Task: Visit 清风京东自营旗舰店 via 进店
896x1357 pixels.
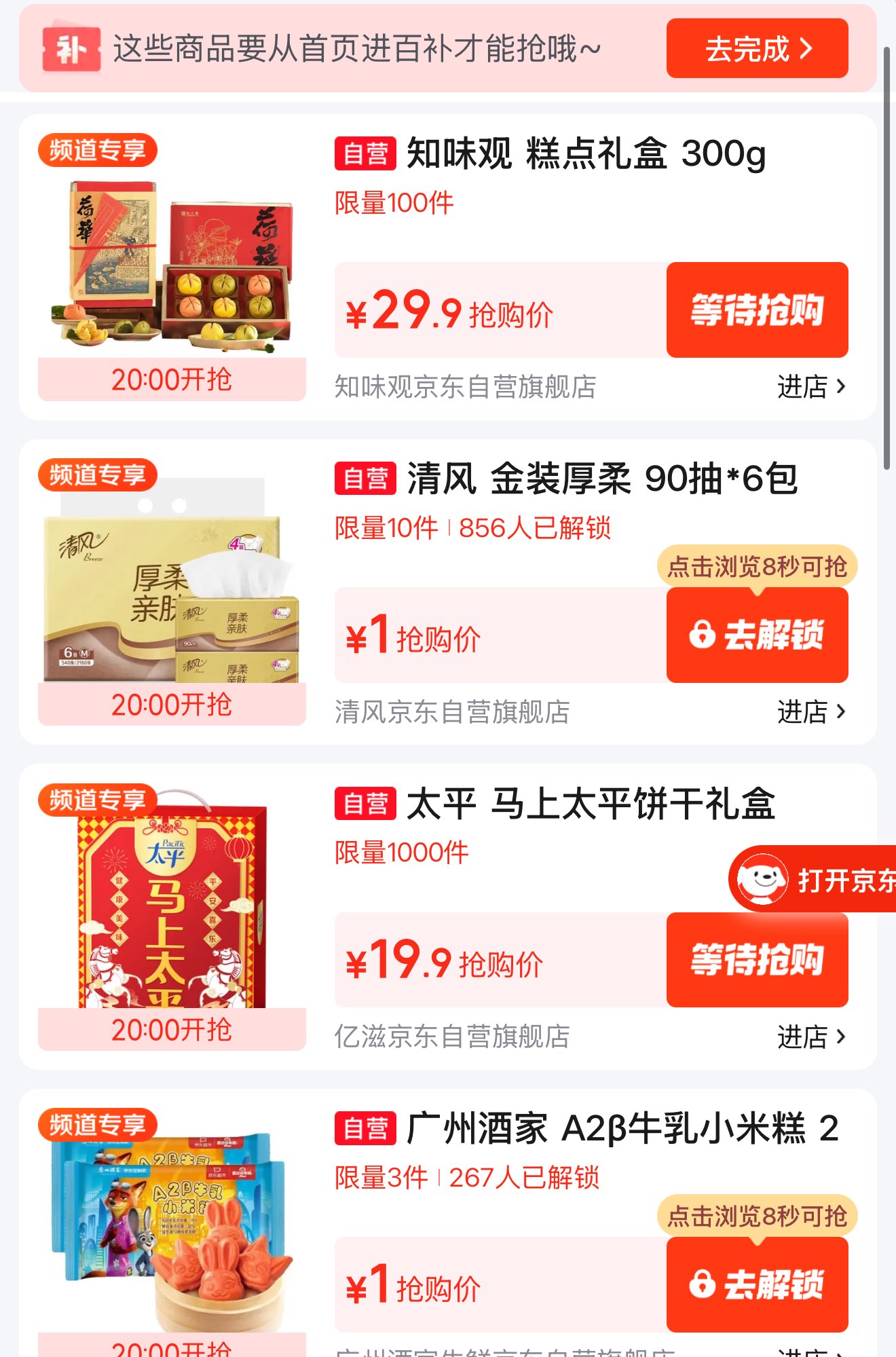Action: coord(811,712)
